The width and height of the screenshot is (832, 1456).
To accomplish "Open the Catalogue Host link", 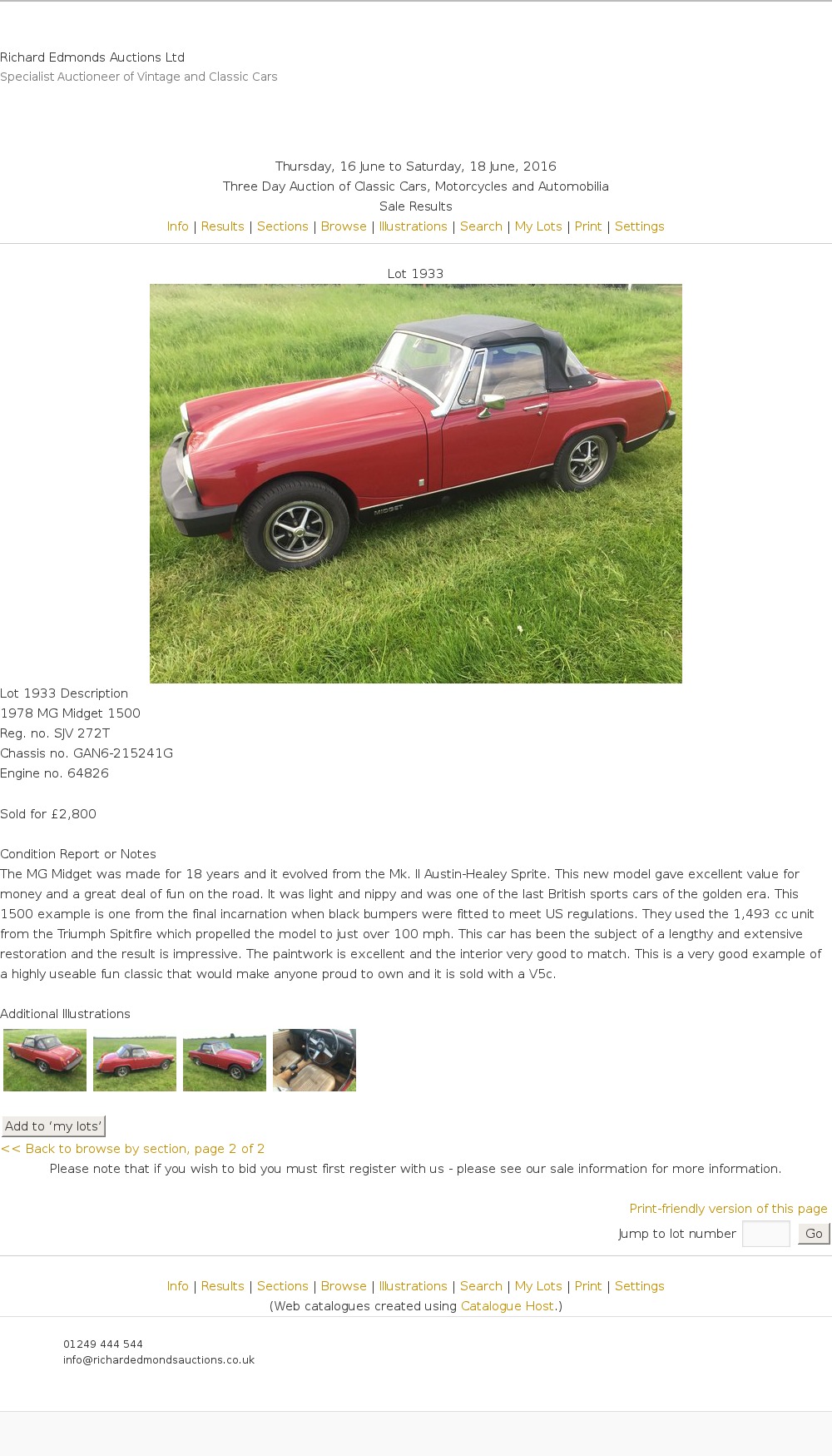I will 508,1306.
